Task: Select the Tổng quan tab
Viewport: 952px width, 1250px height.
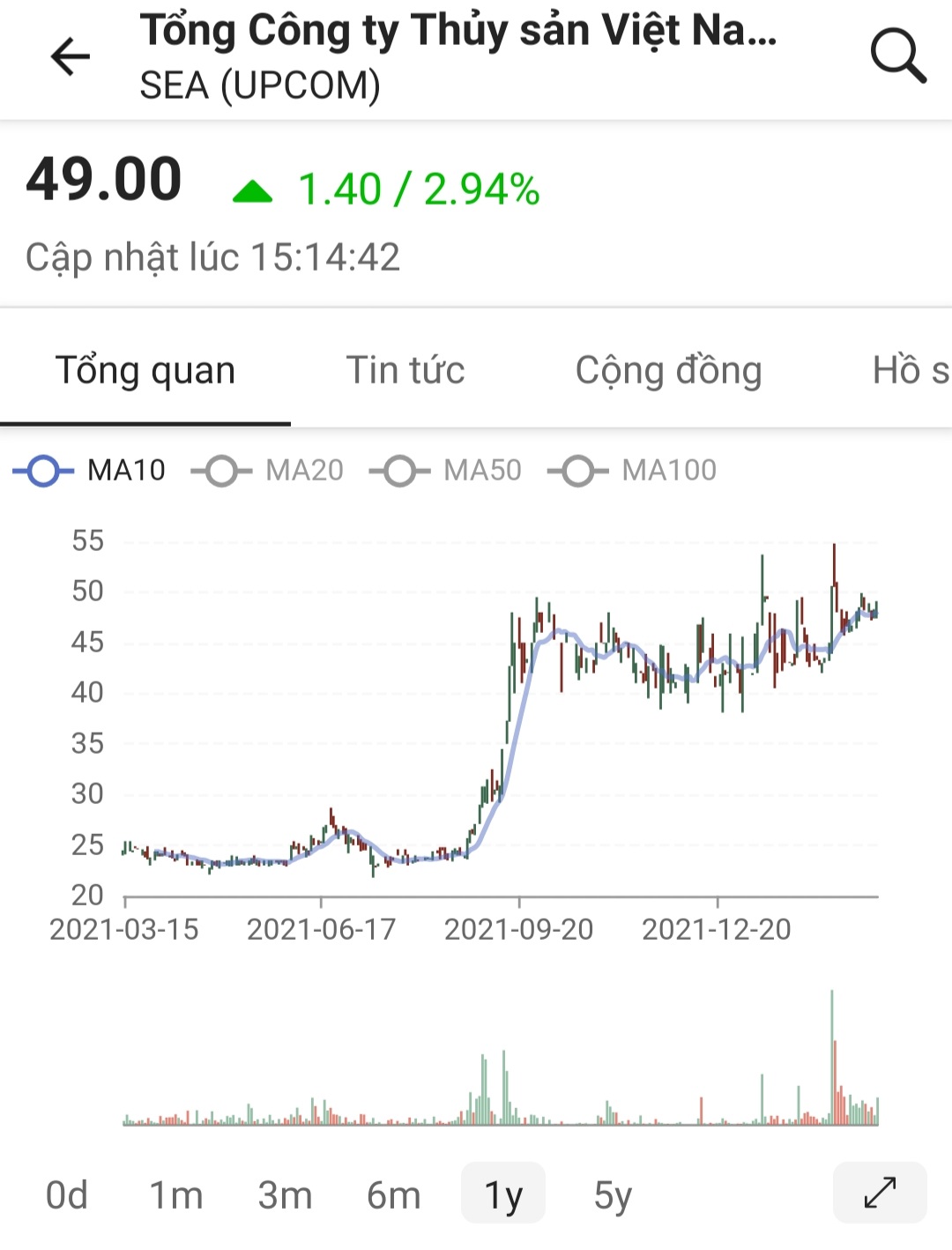Action: [145, 370]
